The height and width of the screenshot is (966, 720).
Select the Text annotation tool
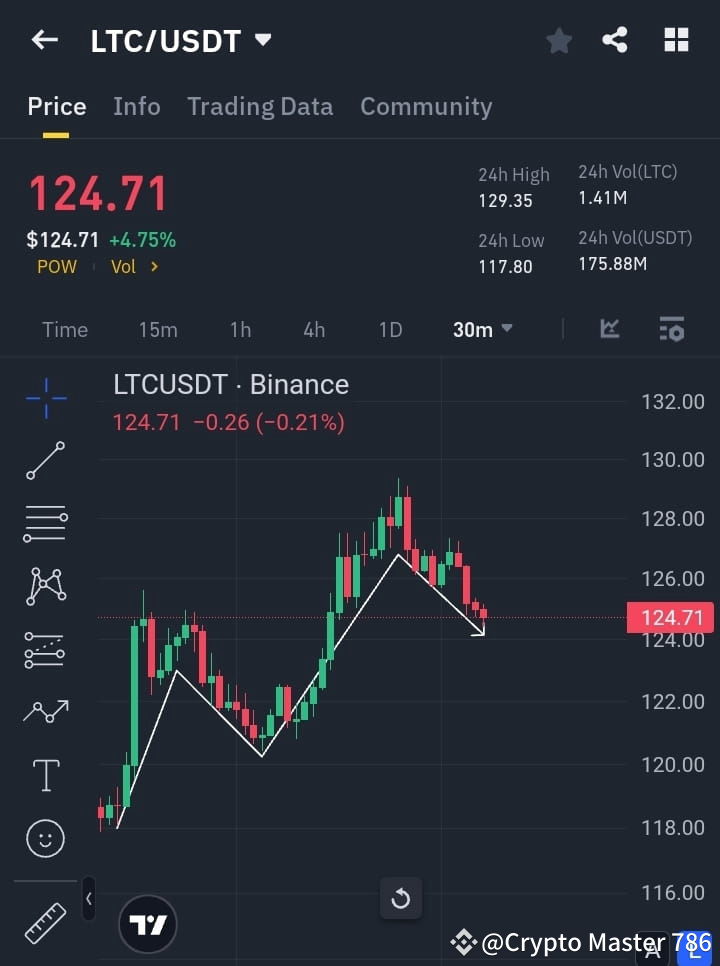coord(45,775)
